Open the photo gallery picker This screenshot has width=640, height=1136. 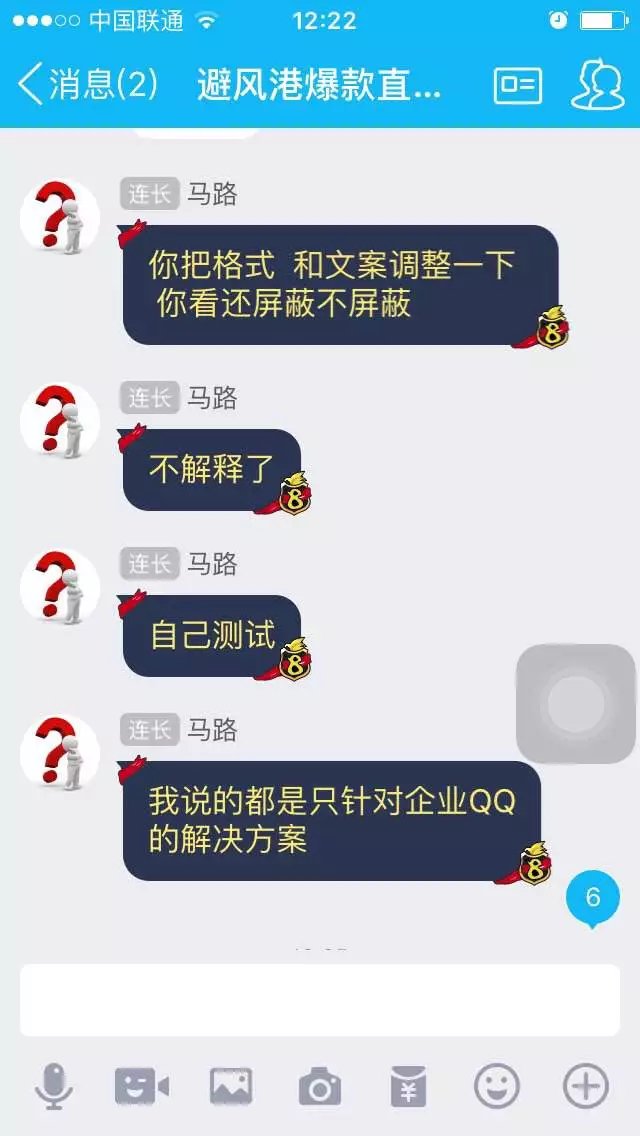point(231,1086)
